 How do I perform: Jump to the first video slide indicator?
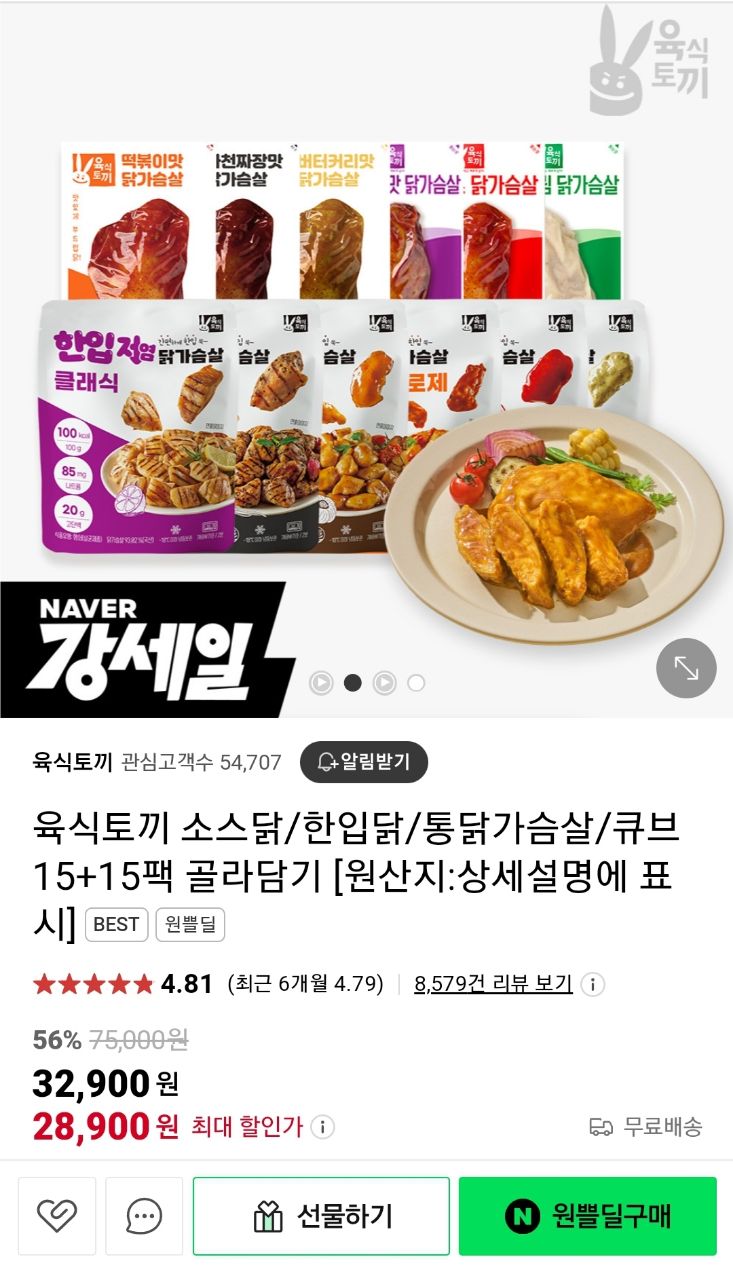tap(320, 683)
